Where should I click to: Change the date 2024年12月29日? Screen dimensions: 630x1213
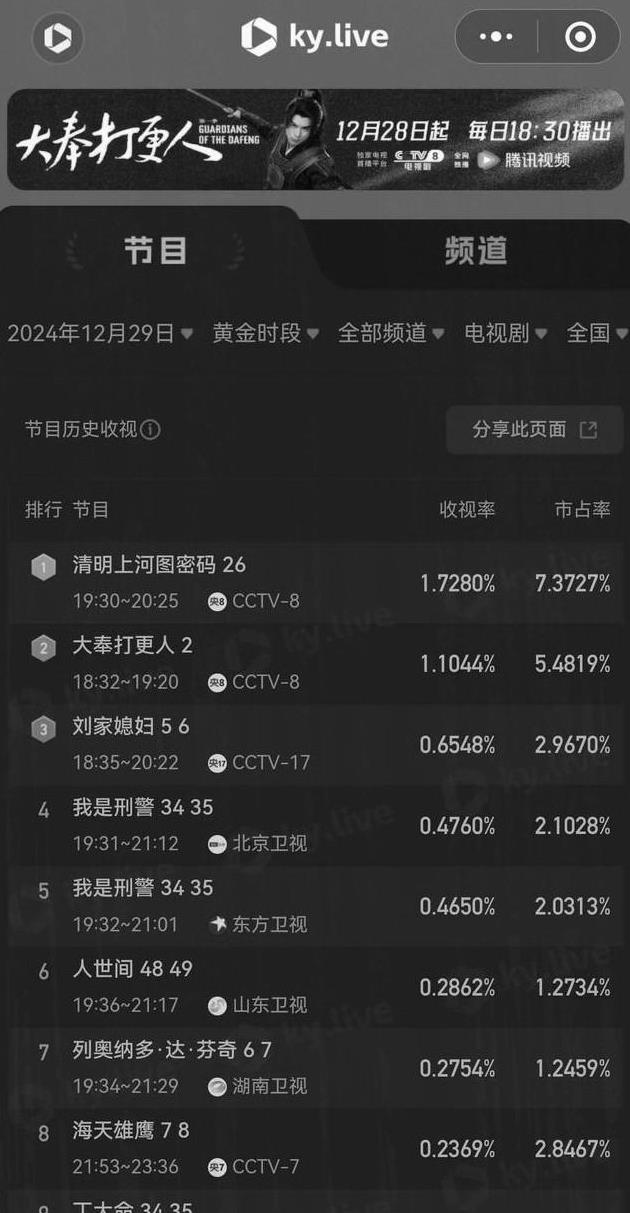[99, 333]
